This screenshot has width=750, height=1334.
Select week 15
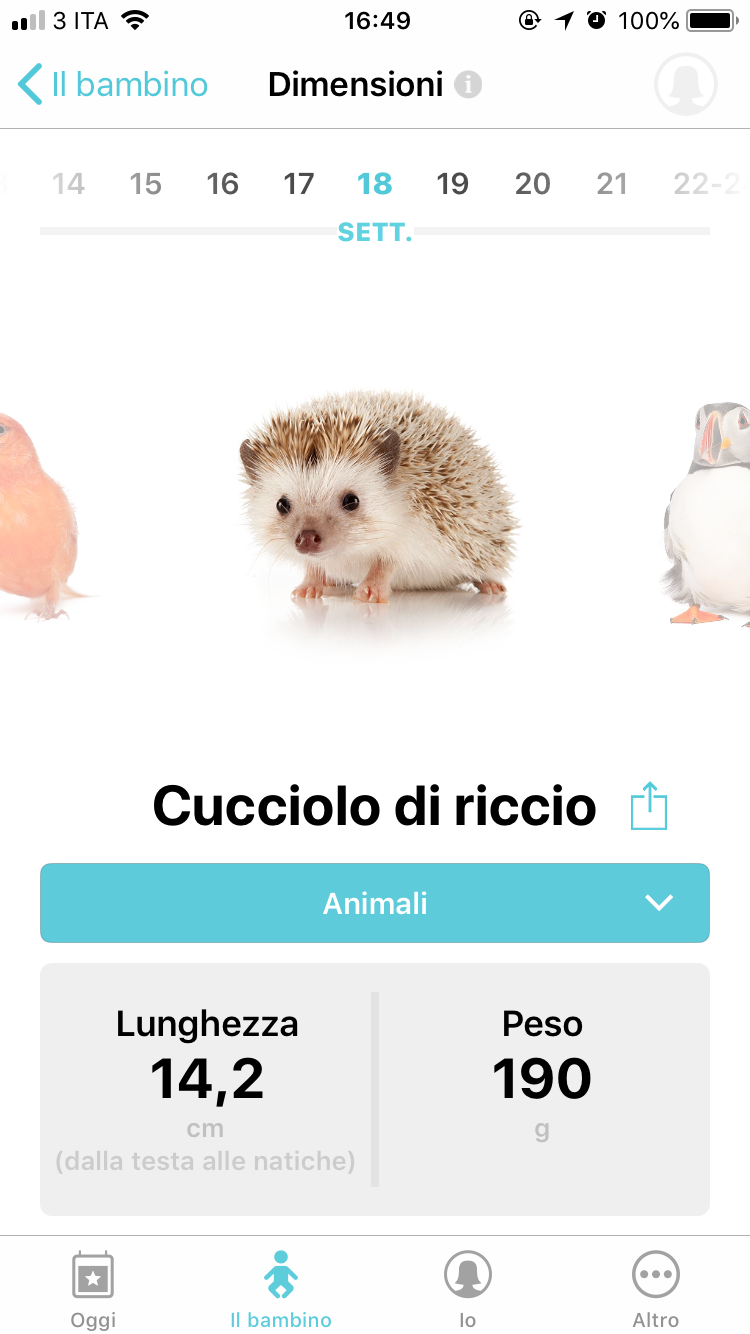click(145, 184)
